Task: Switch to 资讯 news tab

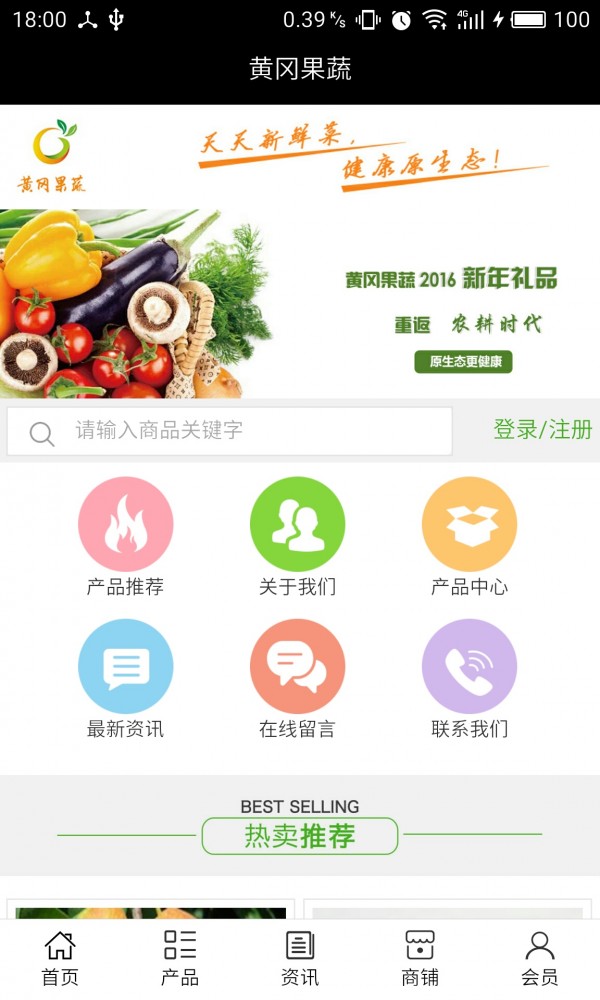Action: (300, 958)
